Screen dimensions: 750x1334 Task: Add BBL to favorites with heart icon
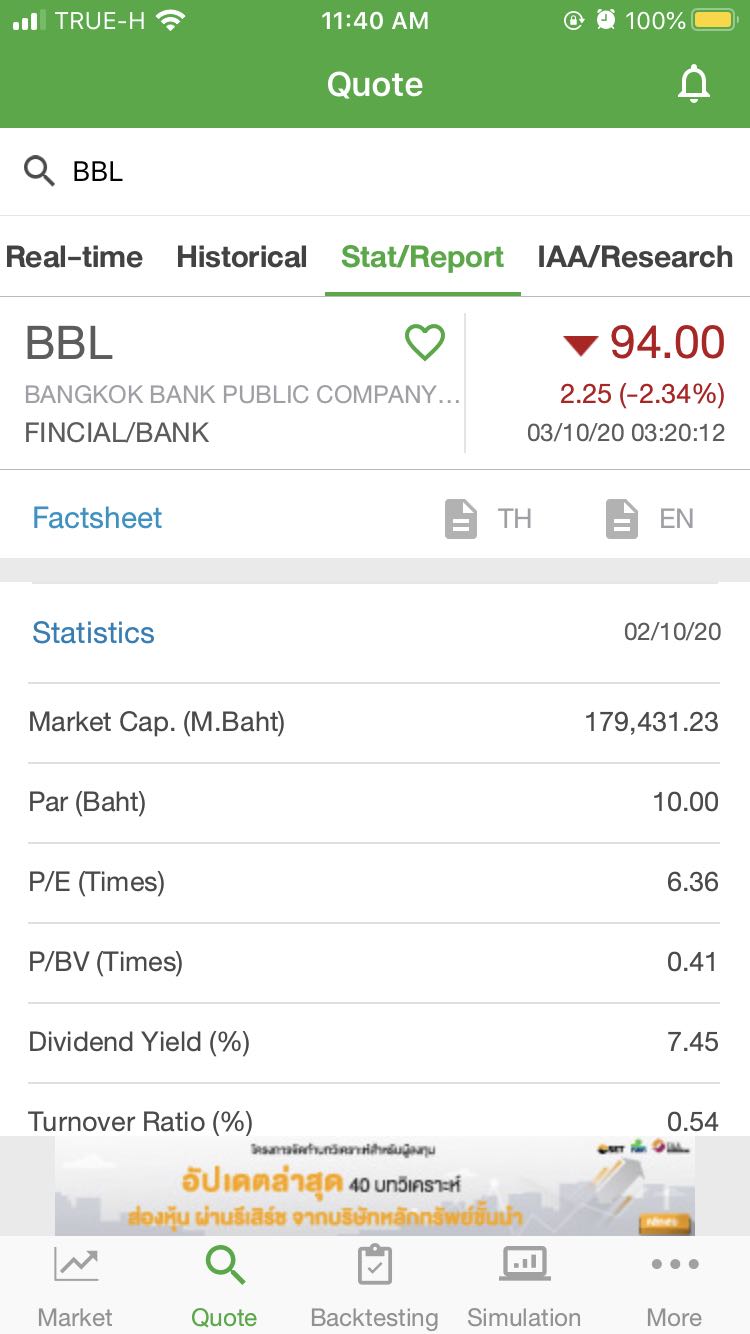pyautogui.click(x=425, y=343)
